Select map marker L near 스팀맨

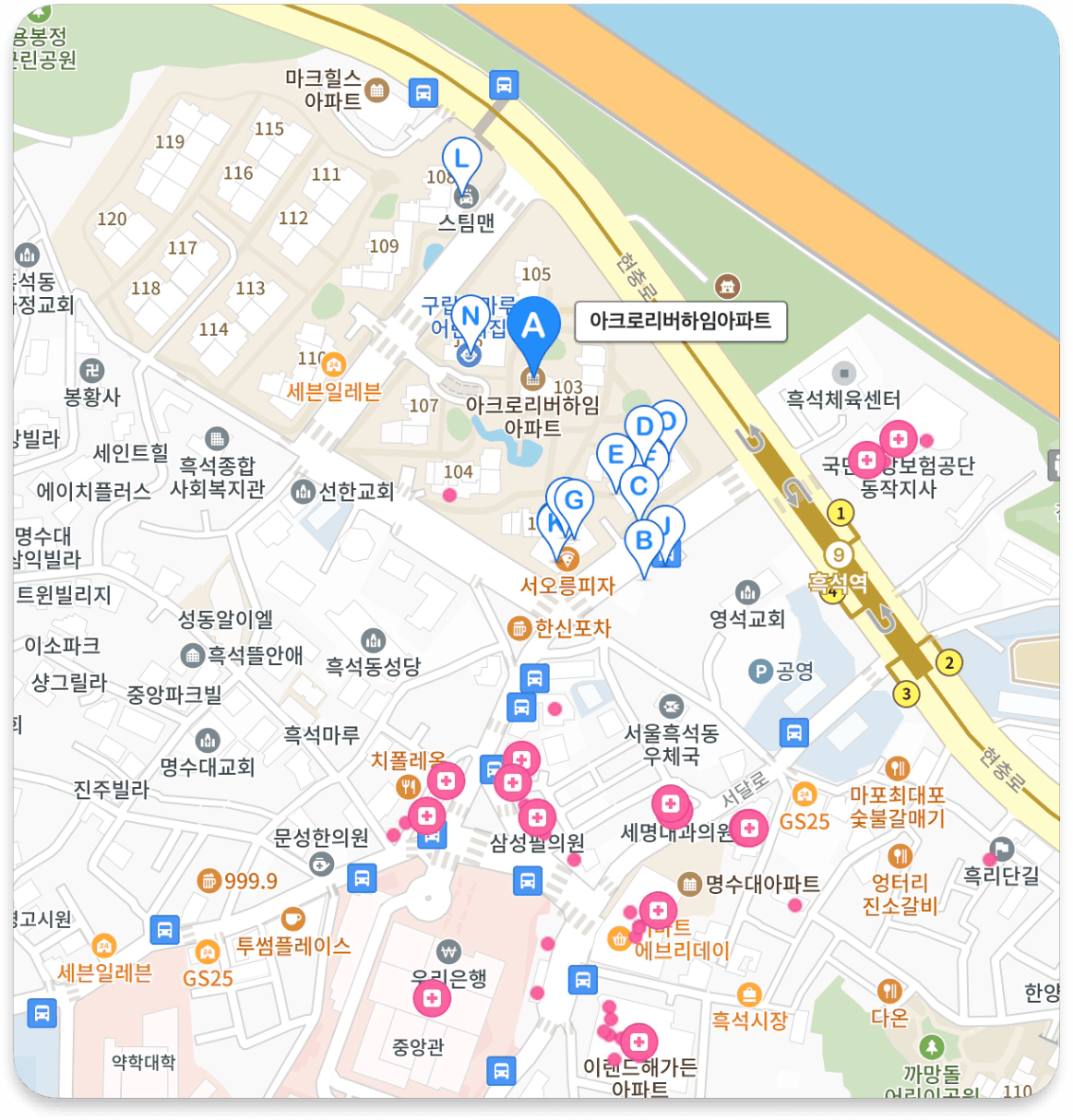click(x=461, y=160)
